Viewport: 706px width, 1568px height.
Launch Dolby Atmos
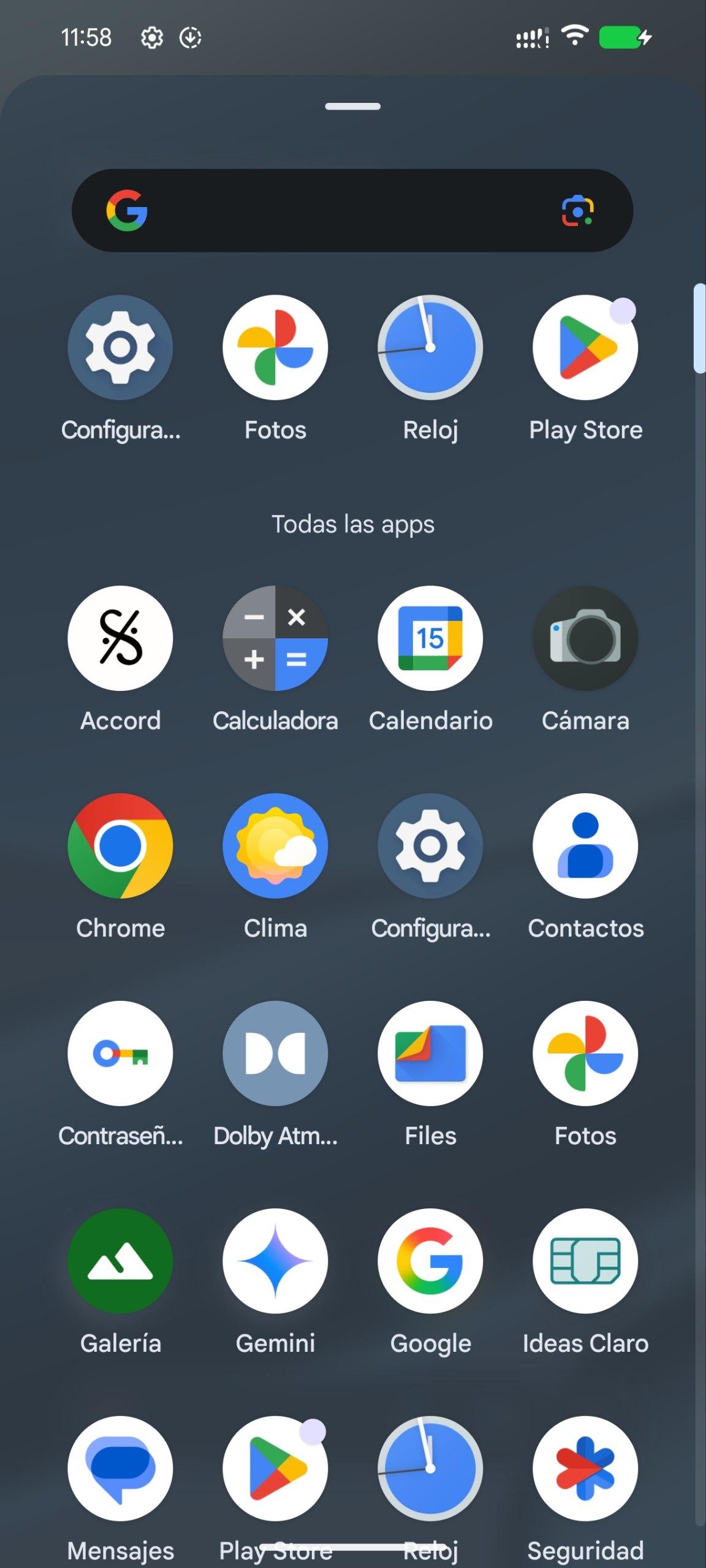[275, 1053]
